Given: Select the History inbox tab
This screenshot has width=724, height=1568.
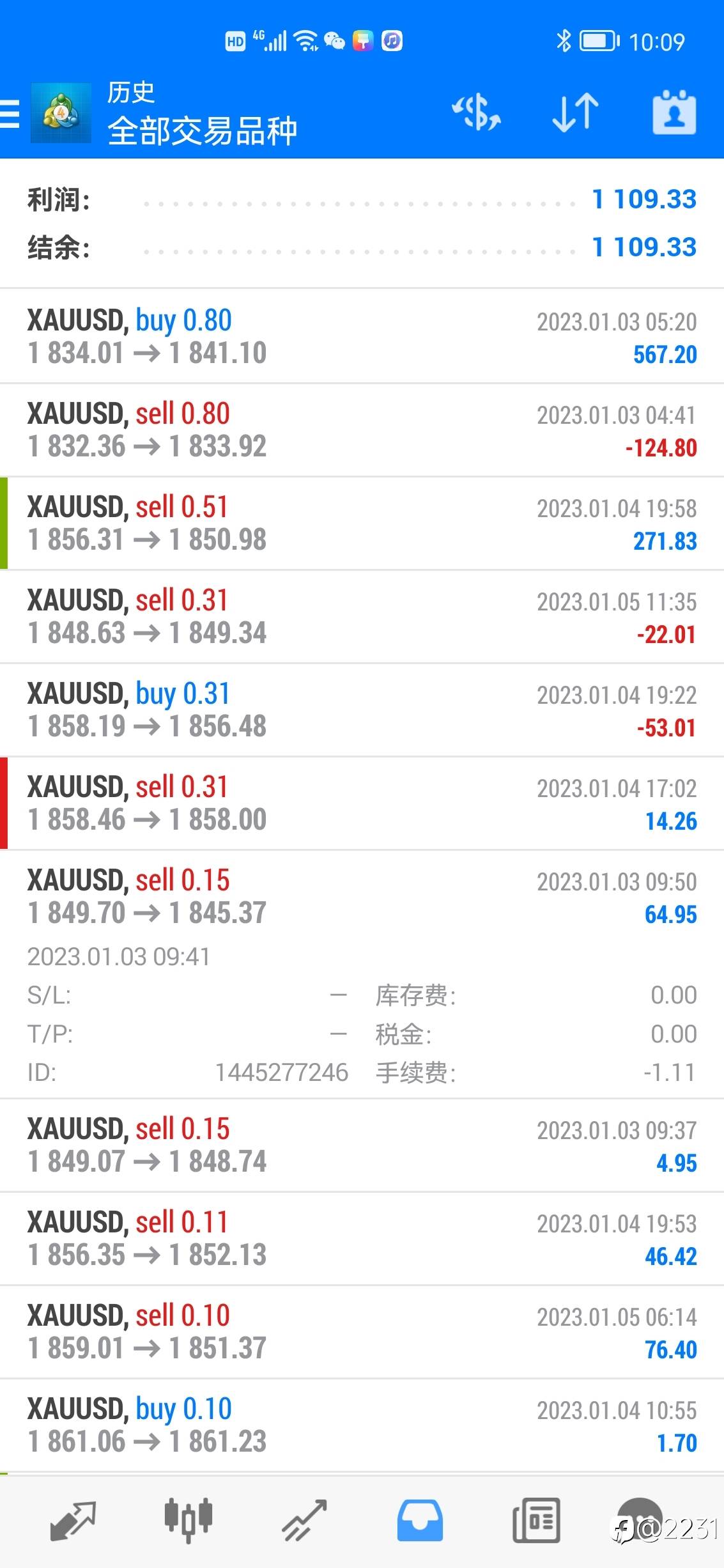Looking at the screenshot, I should [x=420, y=1520].
